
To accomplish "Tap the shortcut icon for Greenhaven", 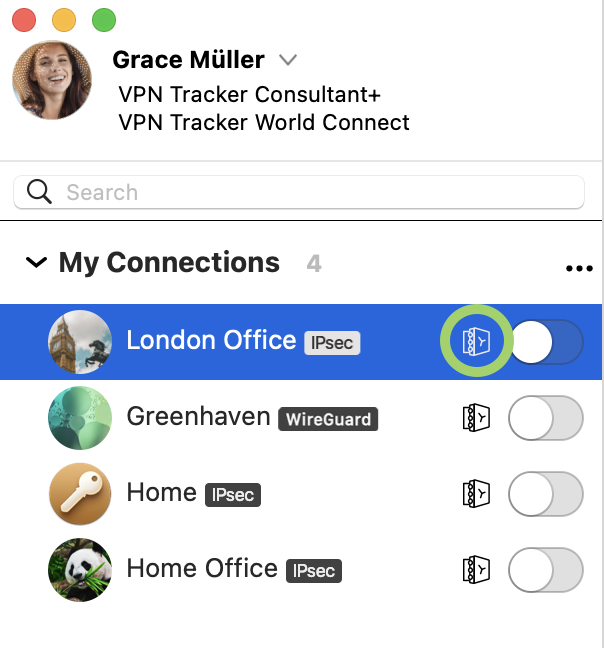I will pos(476,418).
